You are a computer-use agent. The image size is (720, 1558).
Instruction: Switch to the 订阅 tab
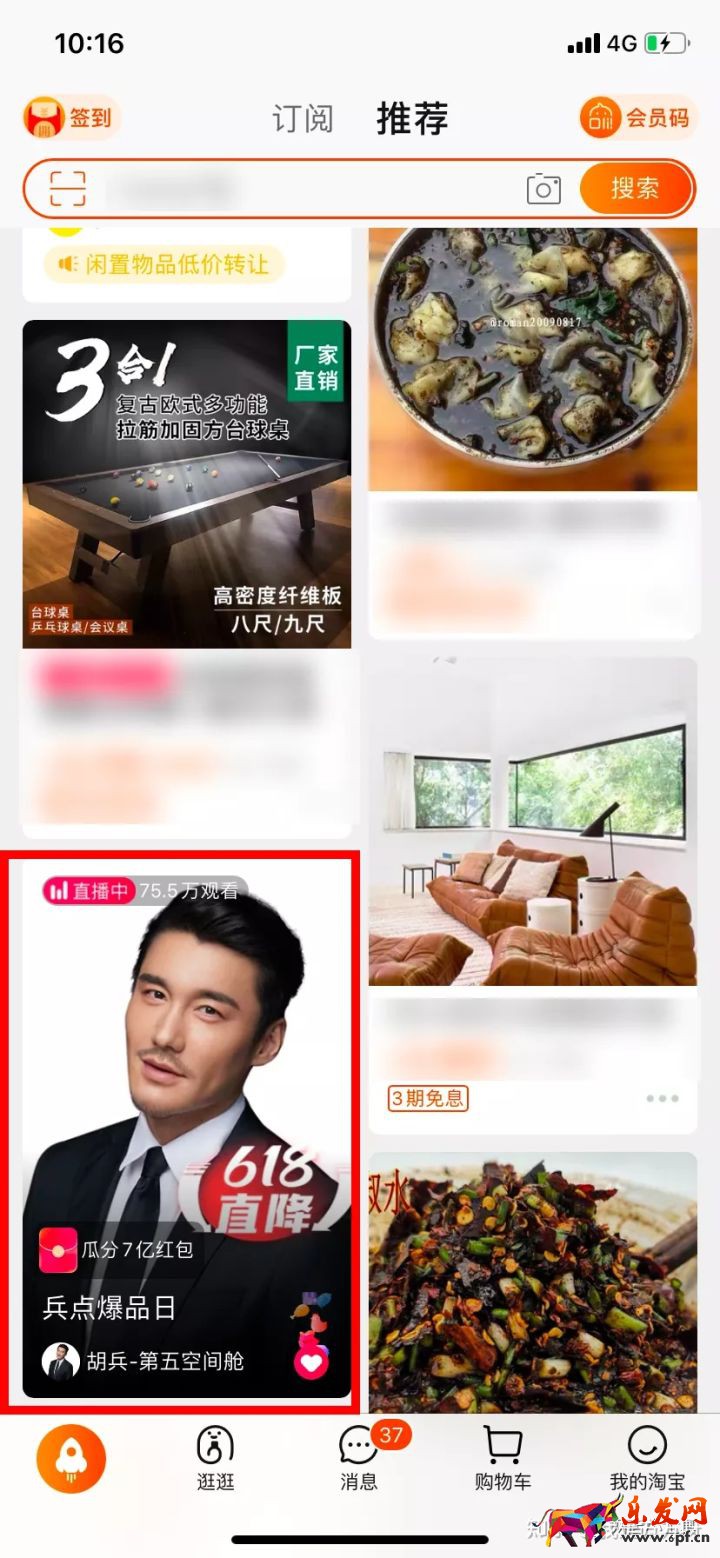pyautogui.click(x=302, y=119)
